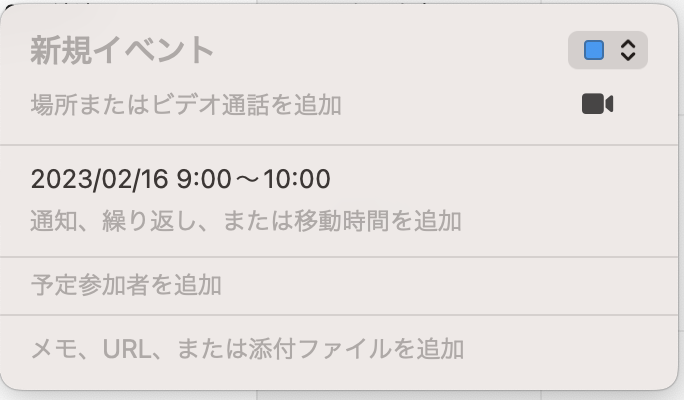Change the date 2023/02/16 9:00～10:00
Screen dimensions: 684x400
180,179
